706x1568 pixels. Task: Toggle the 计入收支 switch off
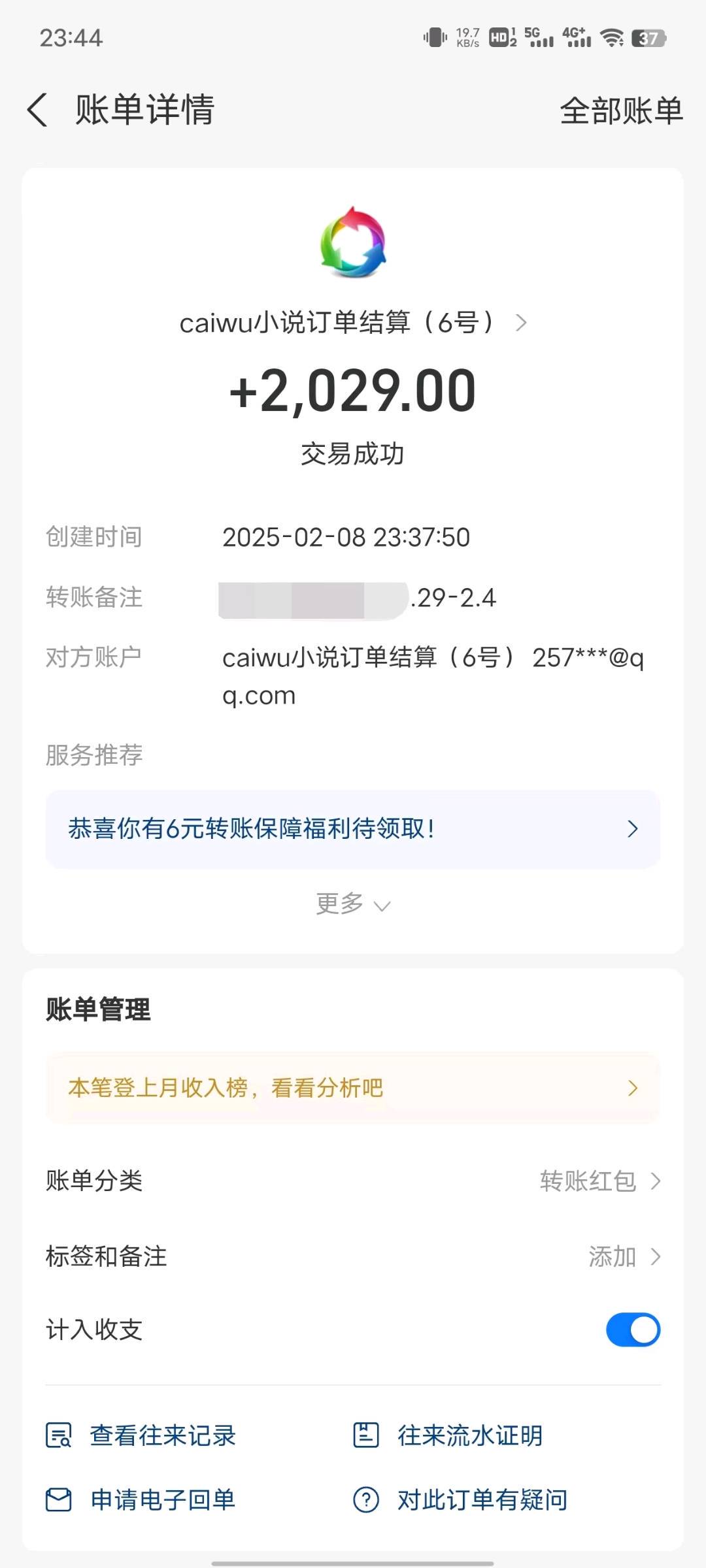click(633, 1330)
